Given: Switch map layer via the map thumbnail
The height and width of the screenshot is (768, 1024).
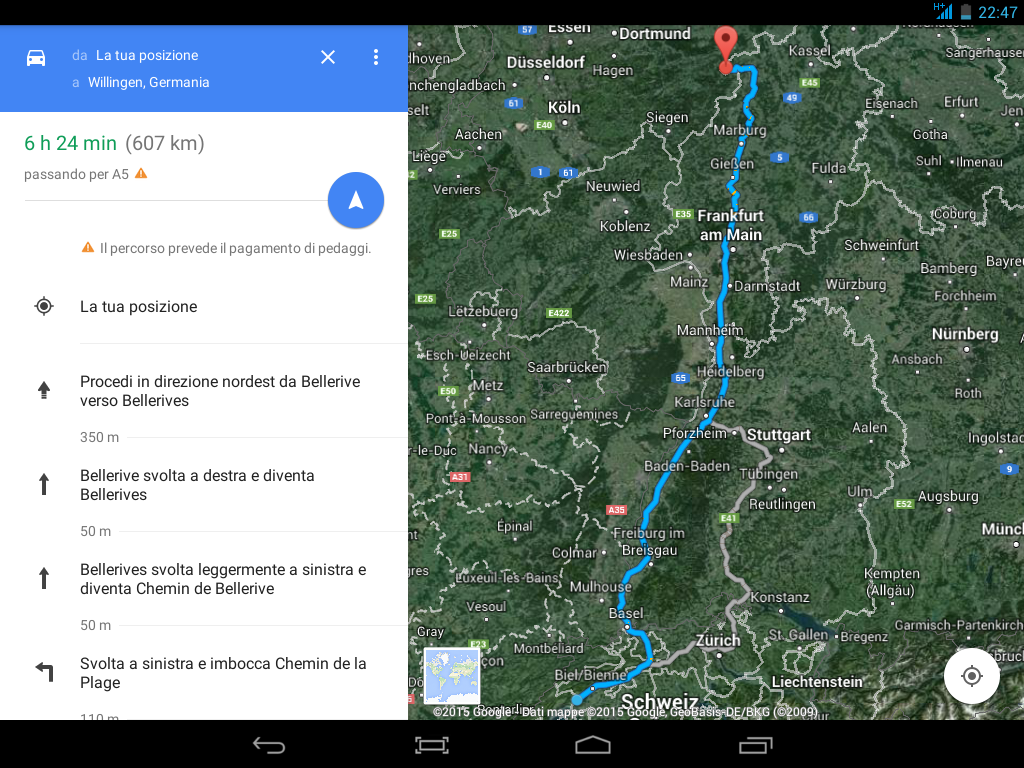Looking at the screenshot, I should 451,676.
